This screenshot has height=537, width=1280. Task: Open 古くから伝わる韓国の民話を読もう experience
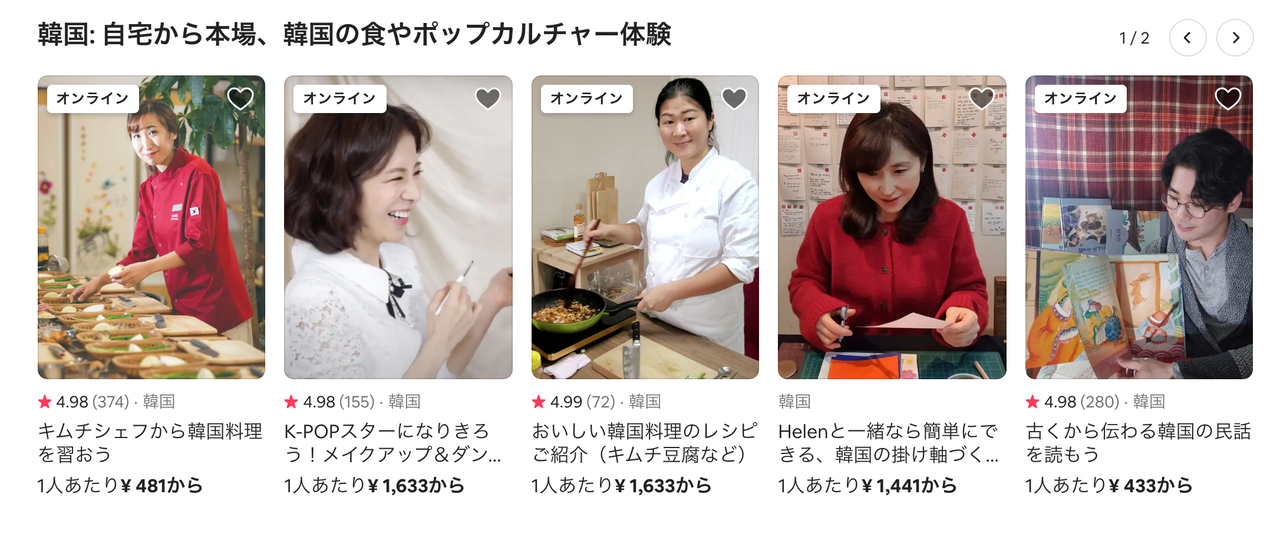tap(1138, 442)
